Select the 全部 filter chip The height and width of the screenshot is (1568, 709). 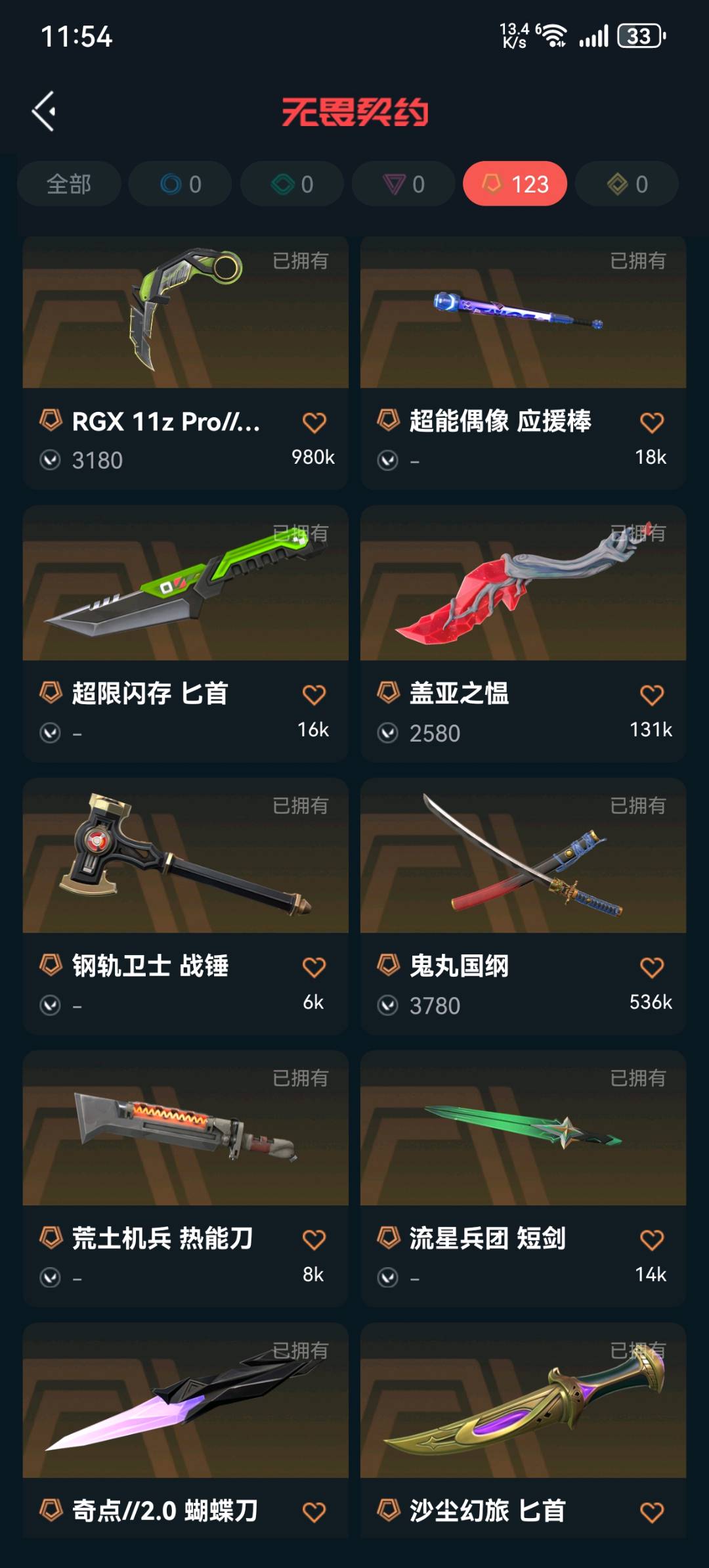pos(69,184)
